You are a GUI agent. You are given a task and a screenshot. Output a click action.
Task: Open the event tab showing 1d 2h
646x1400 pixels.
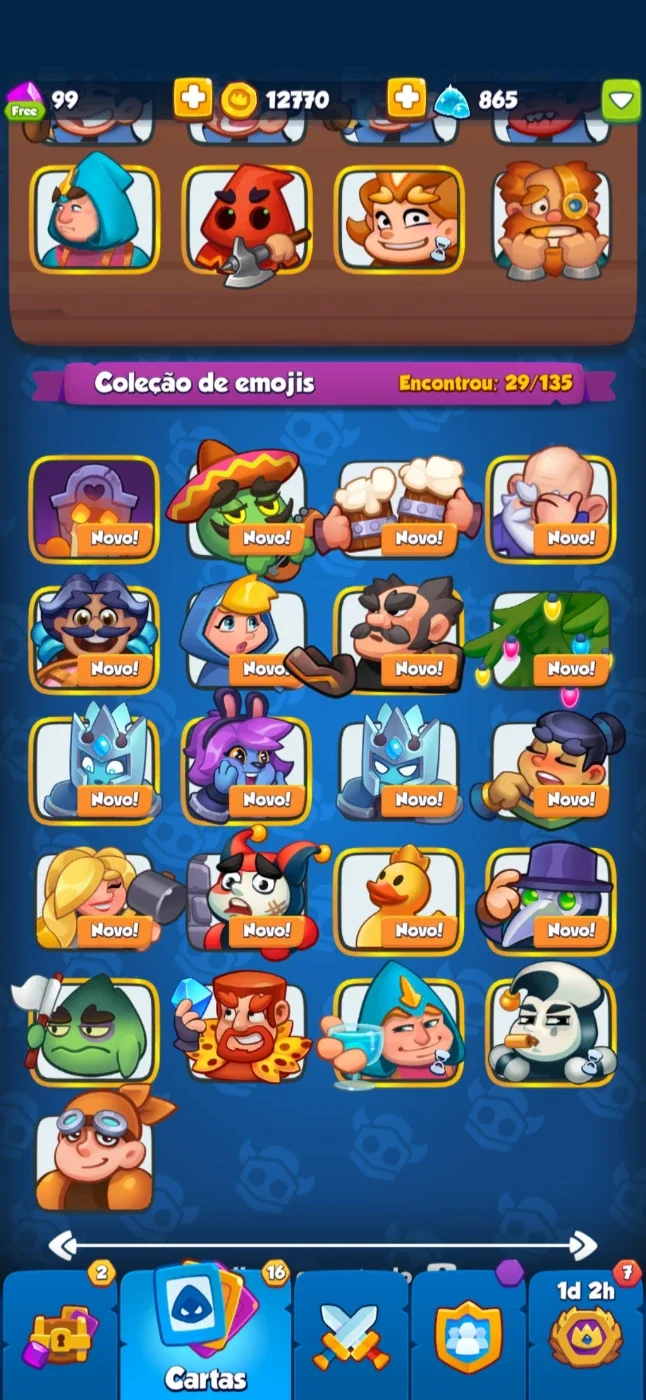click(x=586, y=1335)
